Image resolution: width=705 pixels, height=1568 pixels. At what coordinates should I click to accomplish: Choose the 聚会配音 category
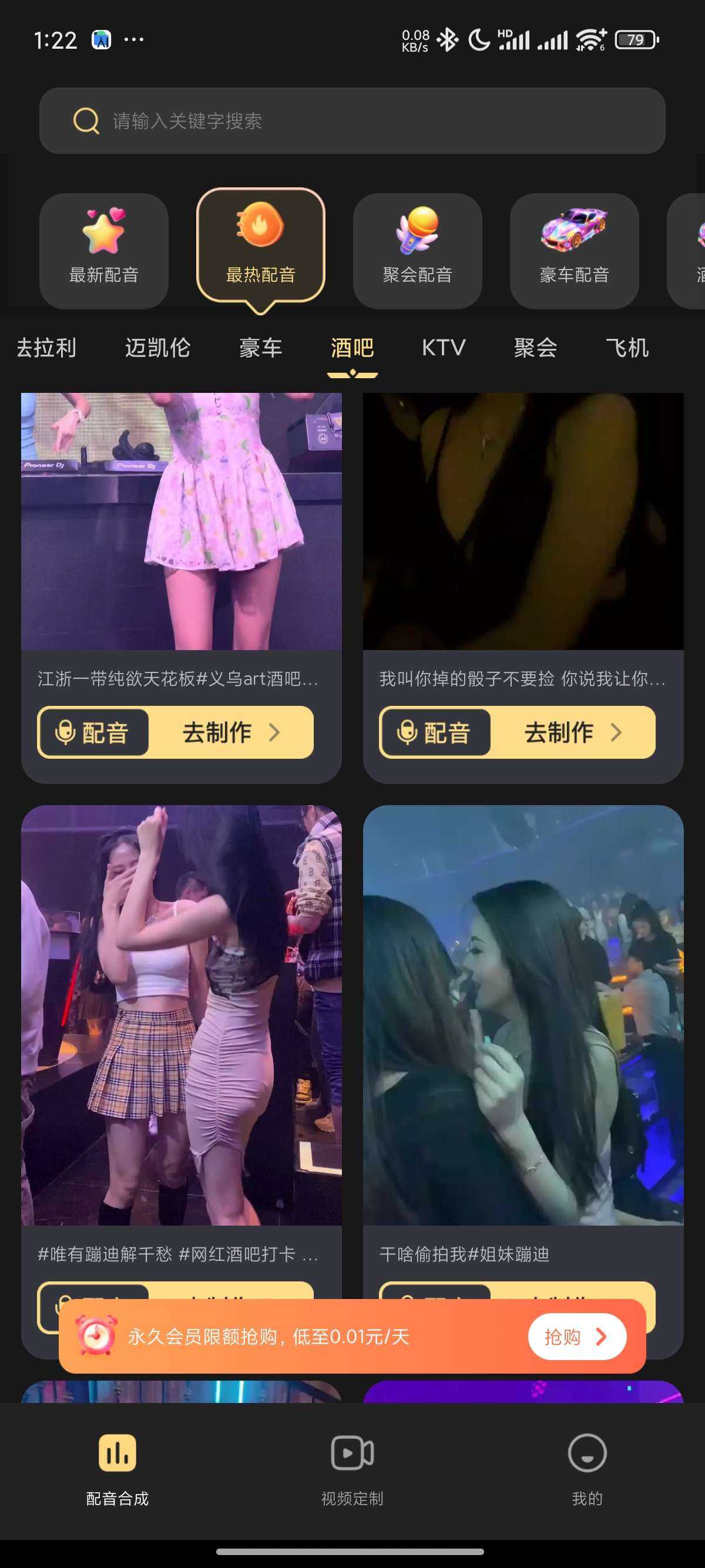coord(418,251)
